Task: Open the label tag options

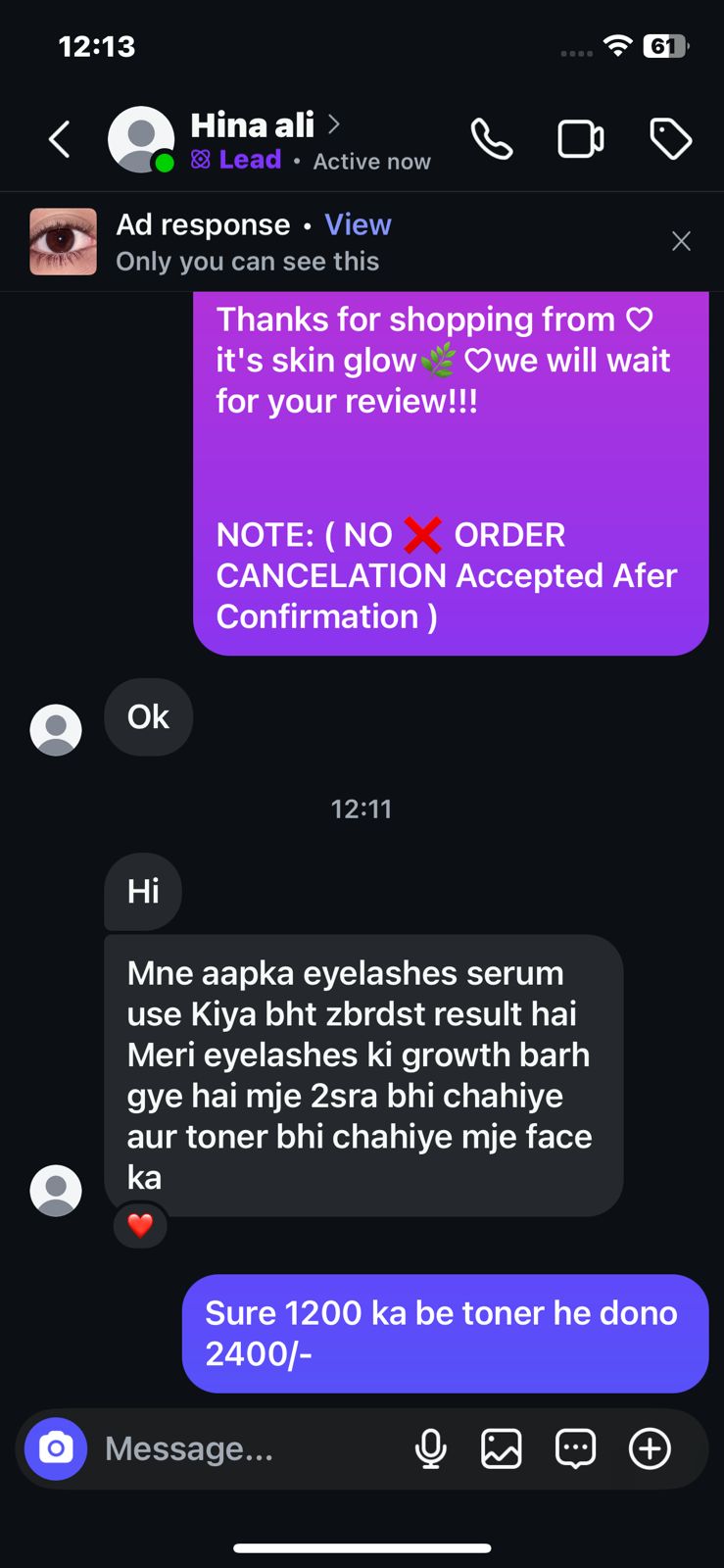Action: click(671, 139)
